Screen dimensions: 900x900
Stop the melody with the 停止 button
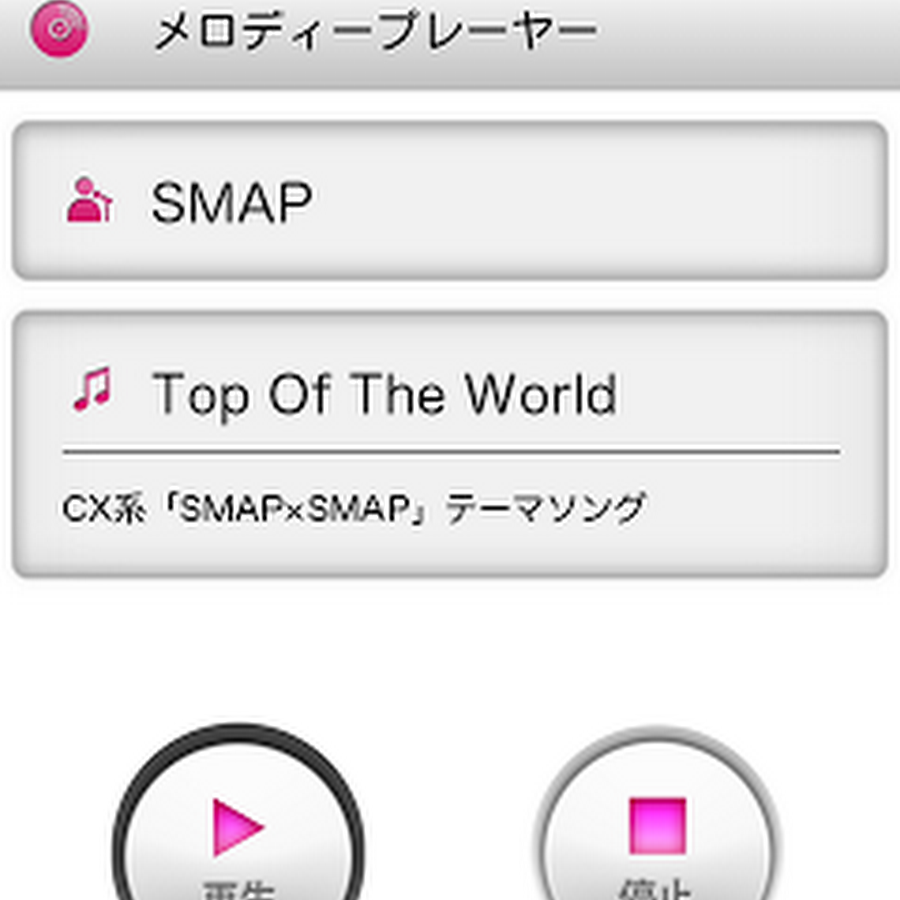(x=657, y=832)
